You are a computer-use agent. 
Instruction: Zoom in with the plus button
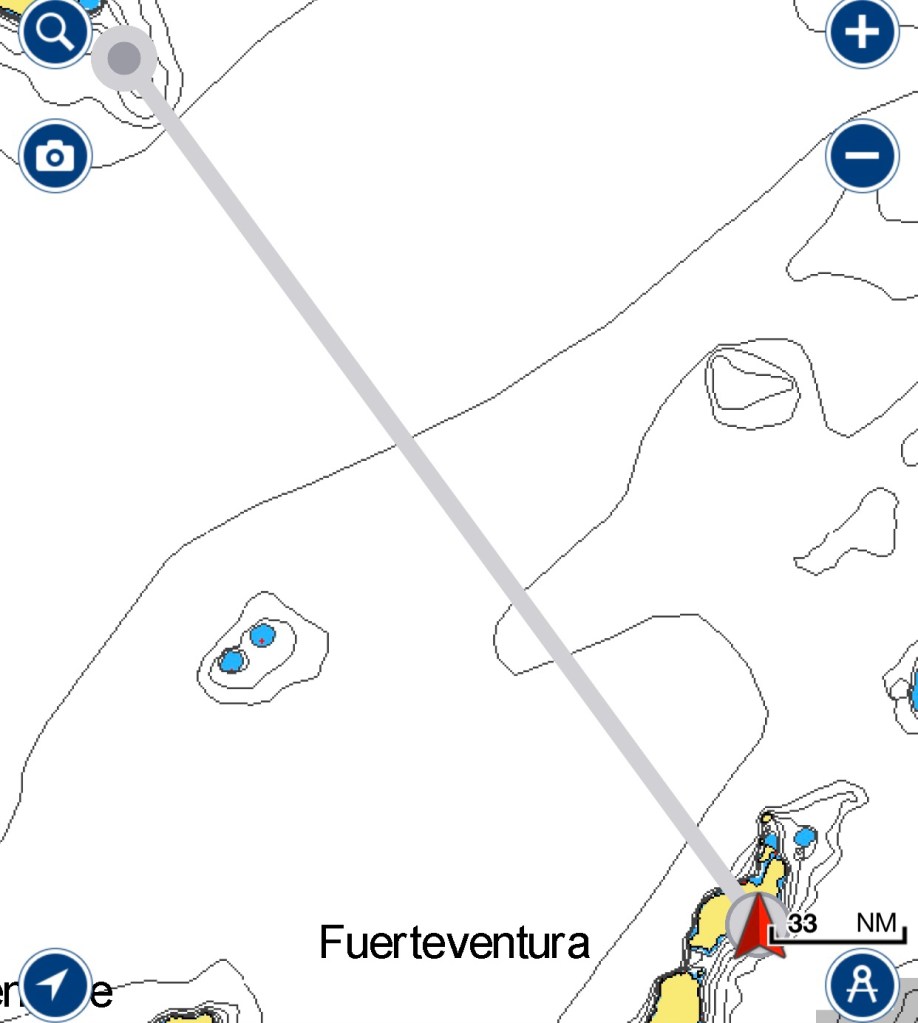pos(862,32)
